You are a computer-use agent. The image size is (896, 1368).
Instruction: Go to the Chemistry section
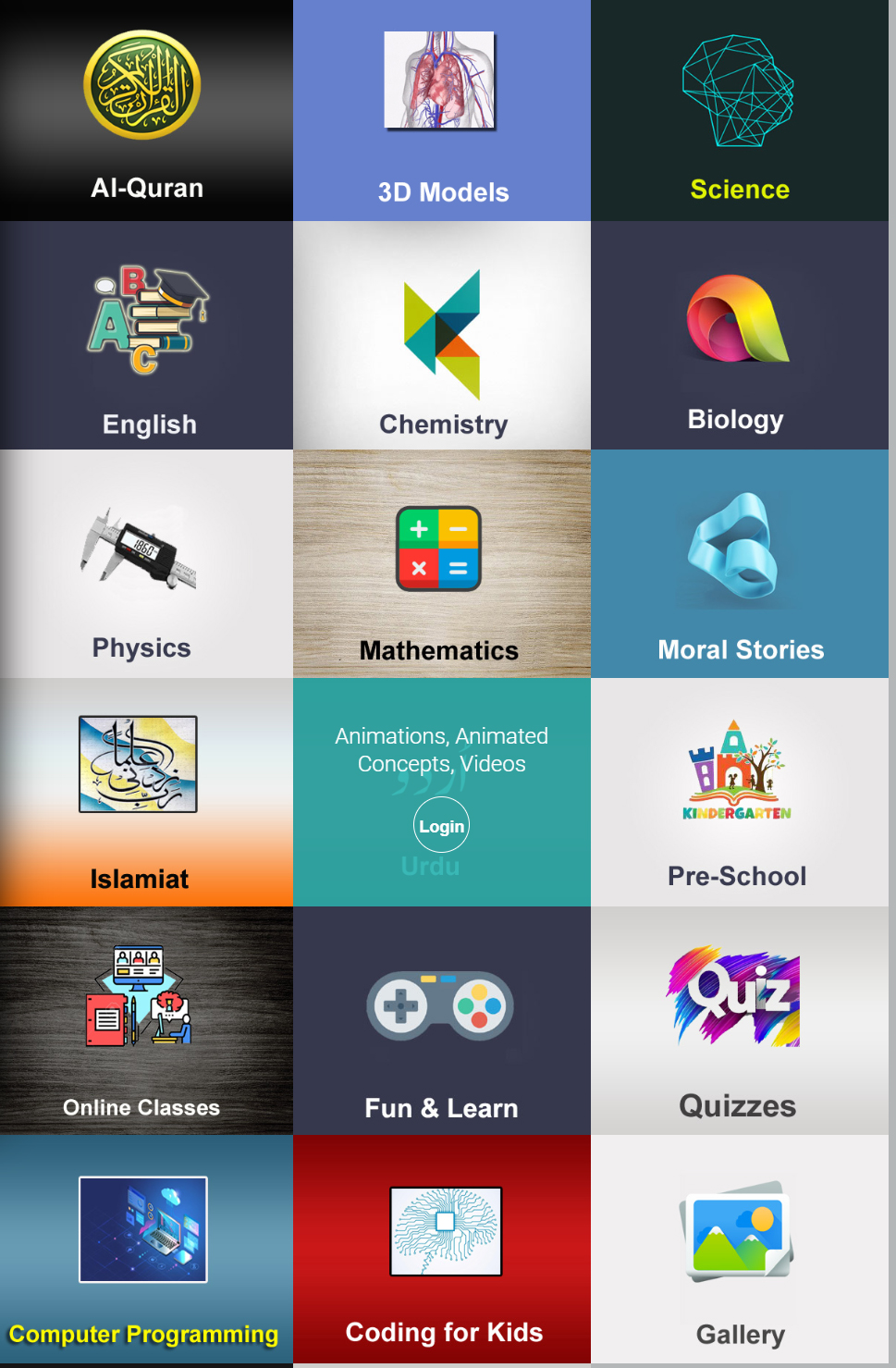point(442,336)
